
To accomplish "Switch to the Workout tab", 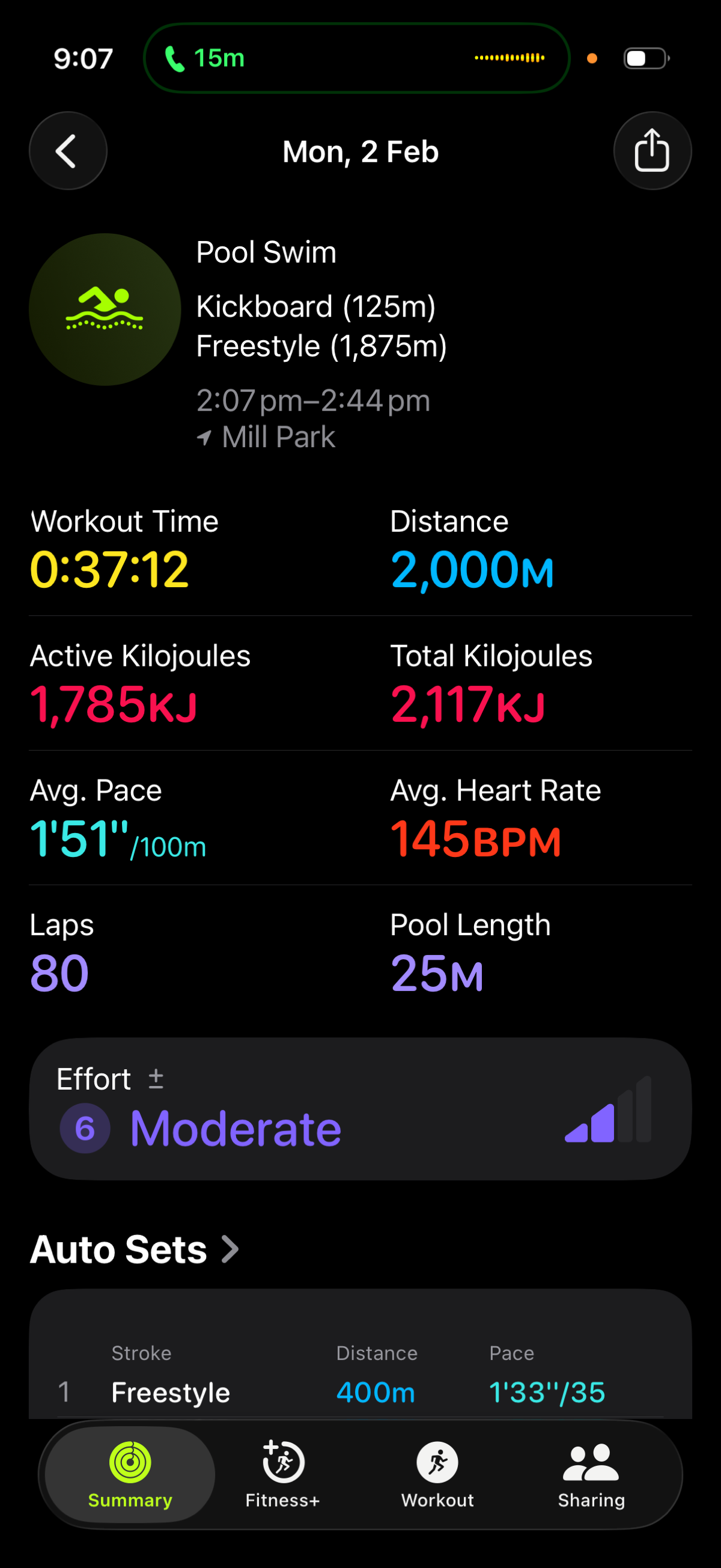I will click(437, 1474).
